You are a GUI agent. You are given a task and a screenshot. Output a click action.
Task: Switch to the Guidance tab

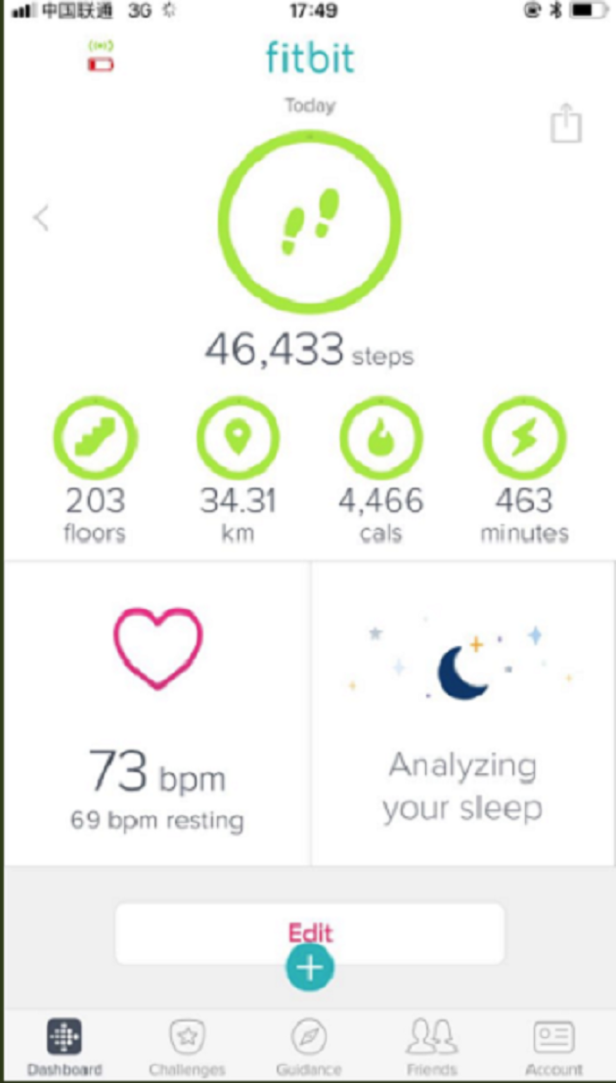(309, 1046)
